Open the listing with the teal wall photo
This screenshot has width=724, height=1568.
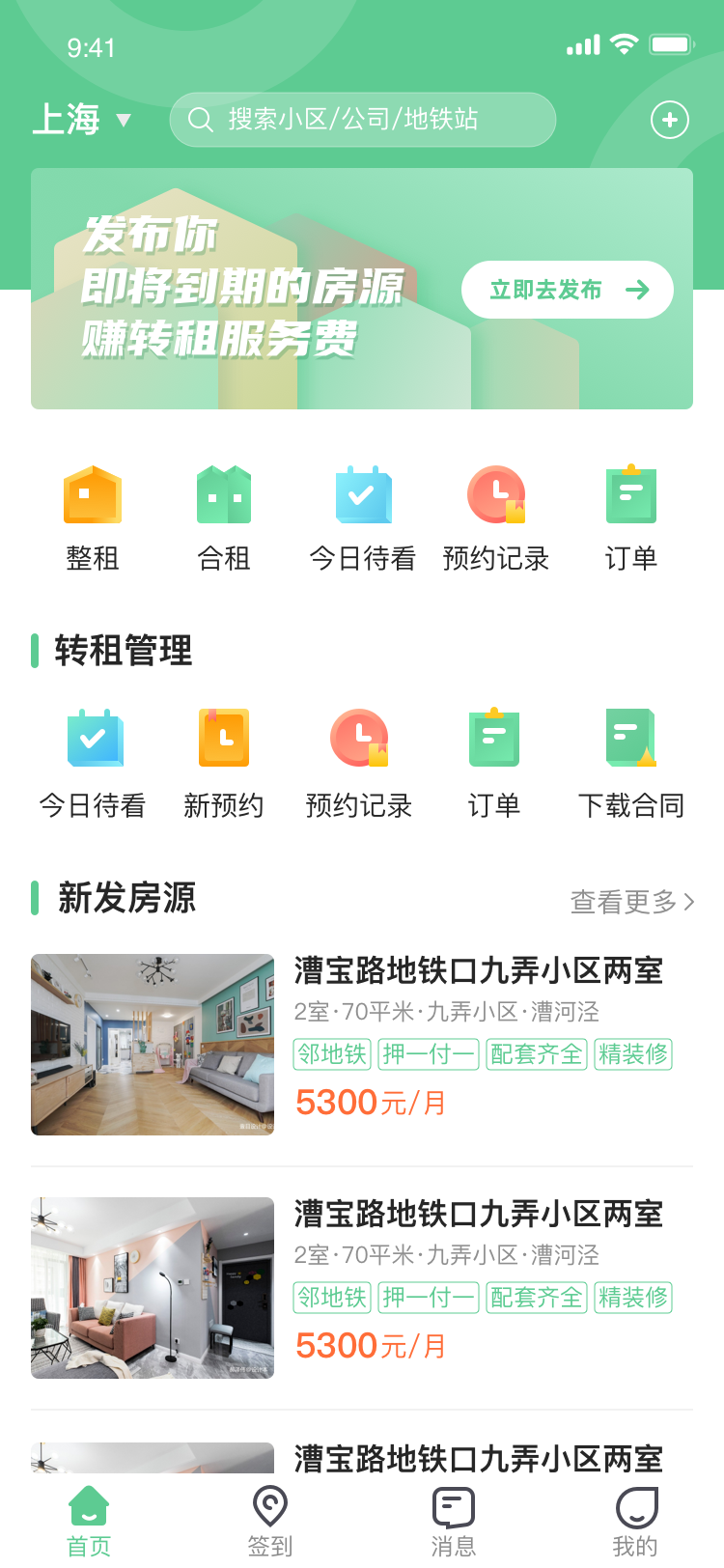coord(362,1045)
